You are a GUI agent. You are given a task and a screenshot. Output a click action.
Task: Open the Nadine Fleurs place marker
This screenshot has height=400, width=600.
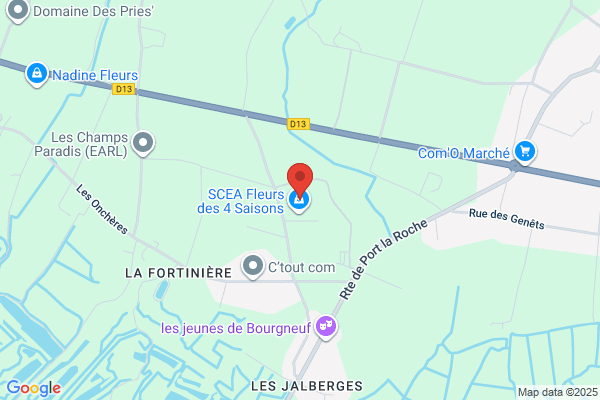(x=37, y=74)
